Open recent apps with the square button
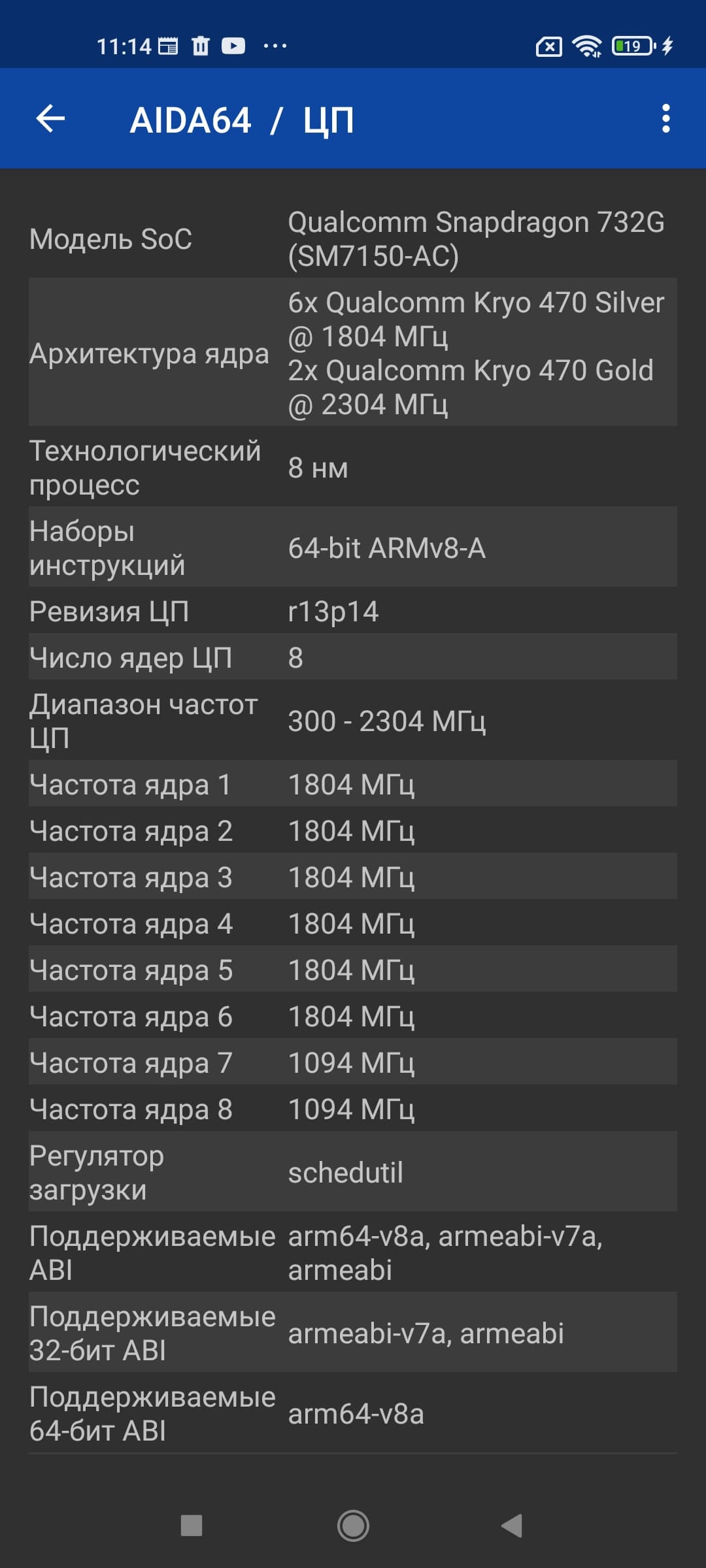Screen dimensions: 706x1568 192,1526
